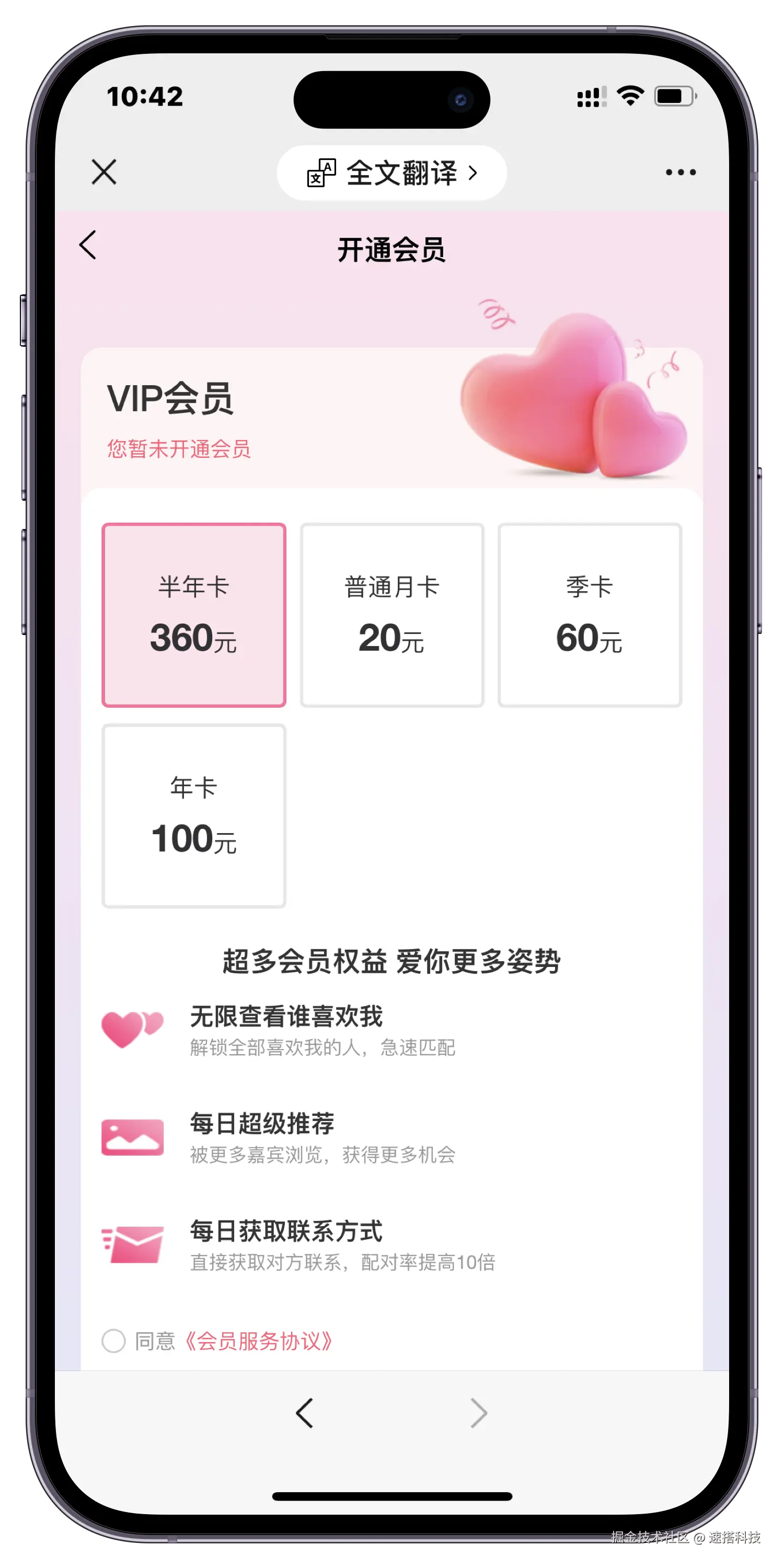Tap the browser back arrow at bottom

304,1413
